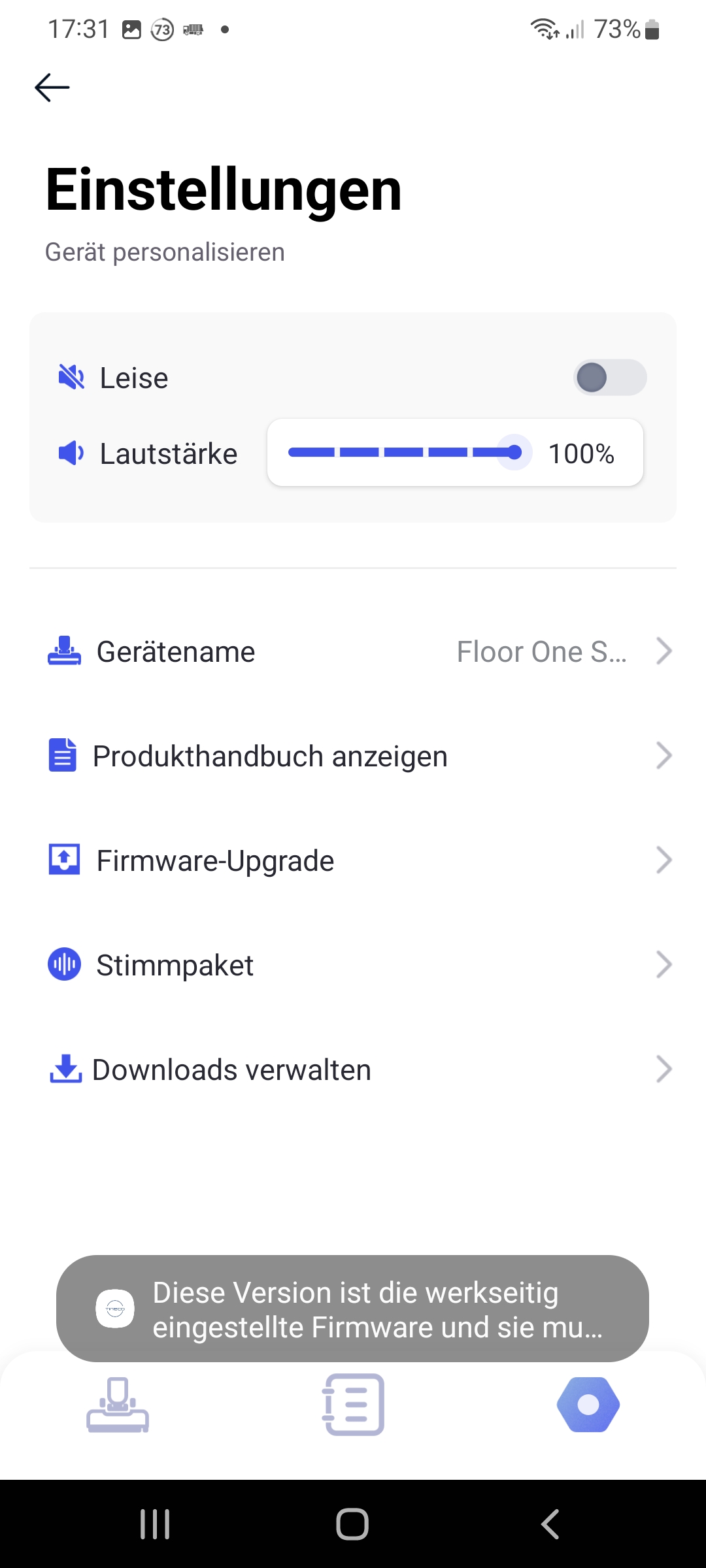This screenshot has width=706, height=1568.
Task: Tap the system home button
Action: (352, 1524)
